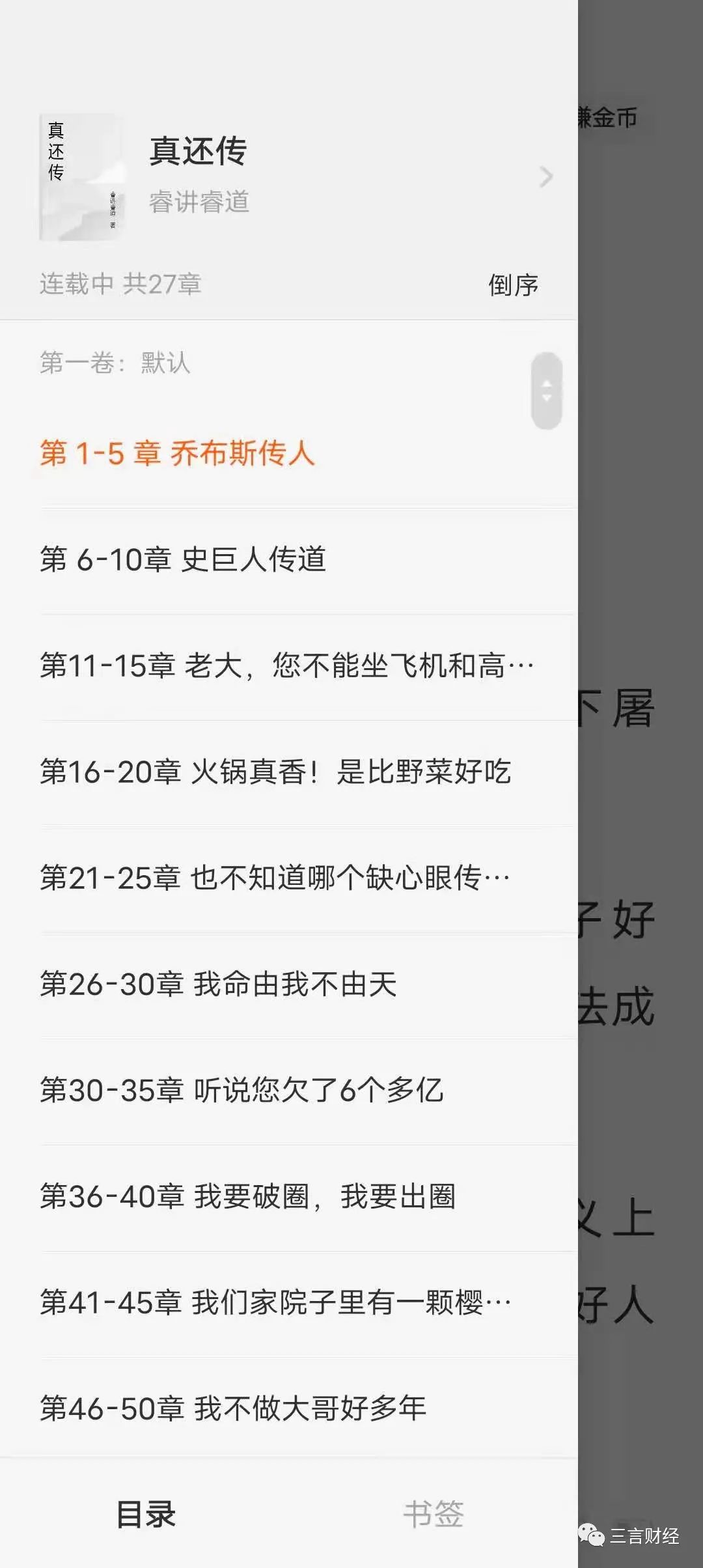This screenshot has height=1568, width=703.
Task: Open the 真还传 book details chevron
Action: pos(546,176)
